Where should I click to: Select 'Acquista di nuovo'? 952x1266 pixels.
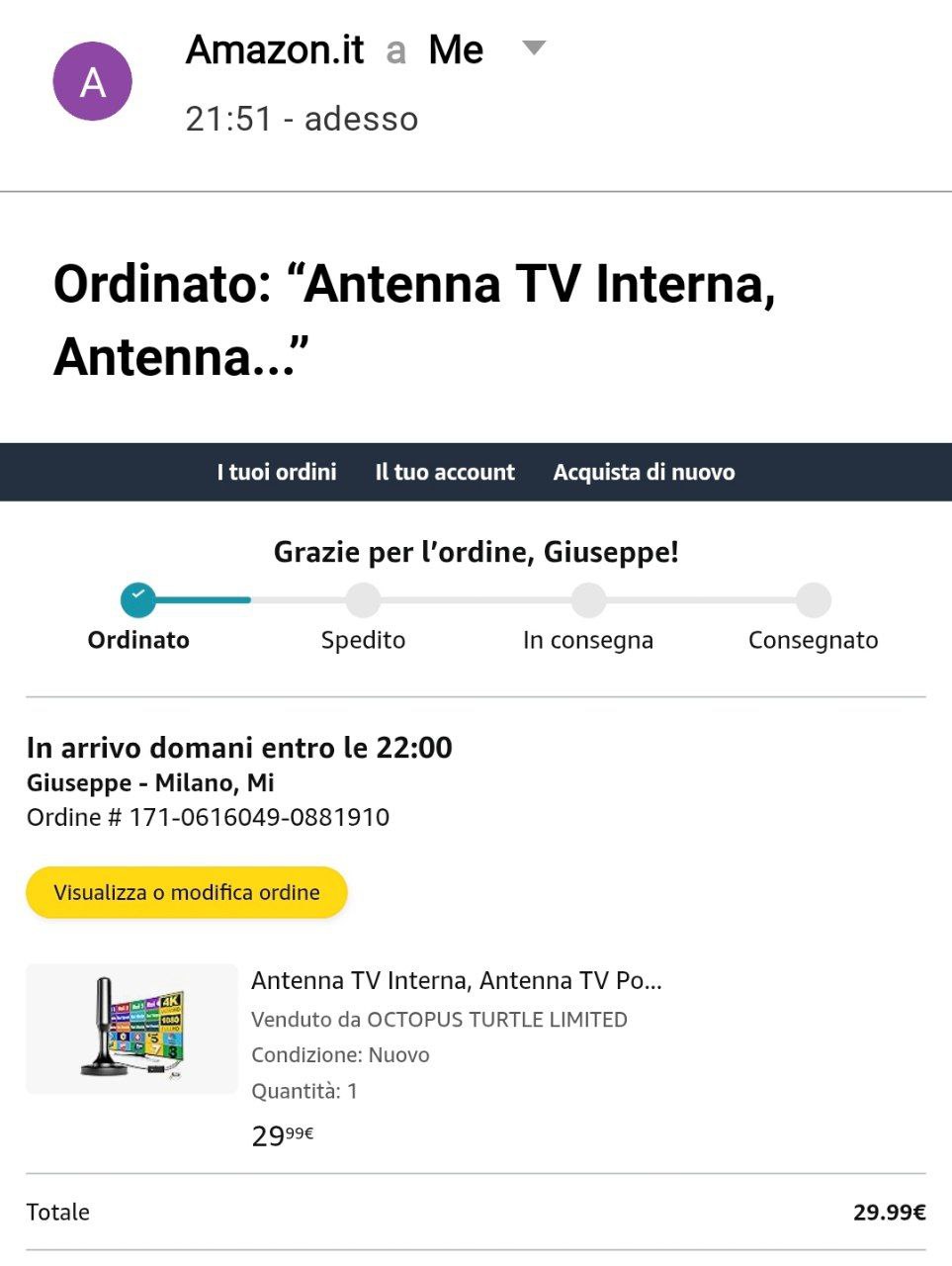click(644, 472)
